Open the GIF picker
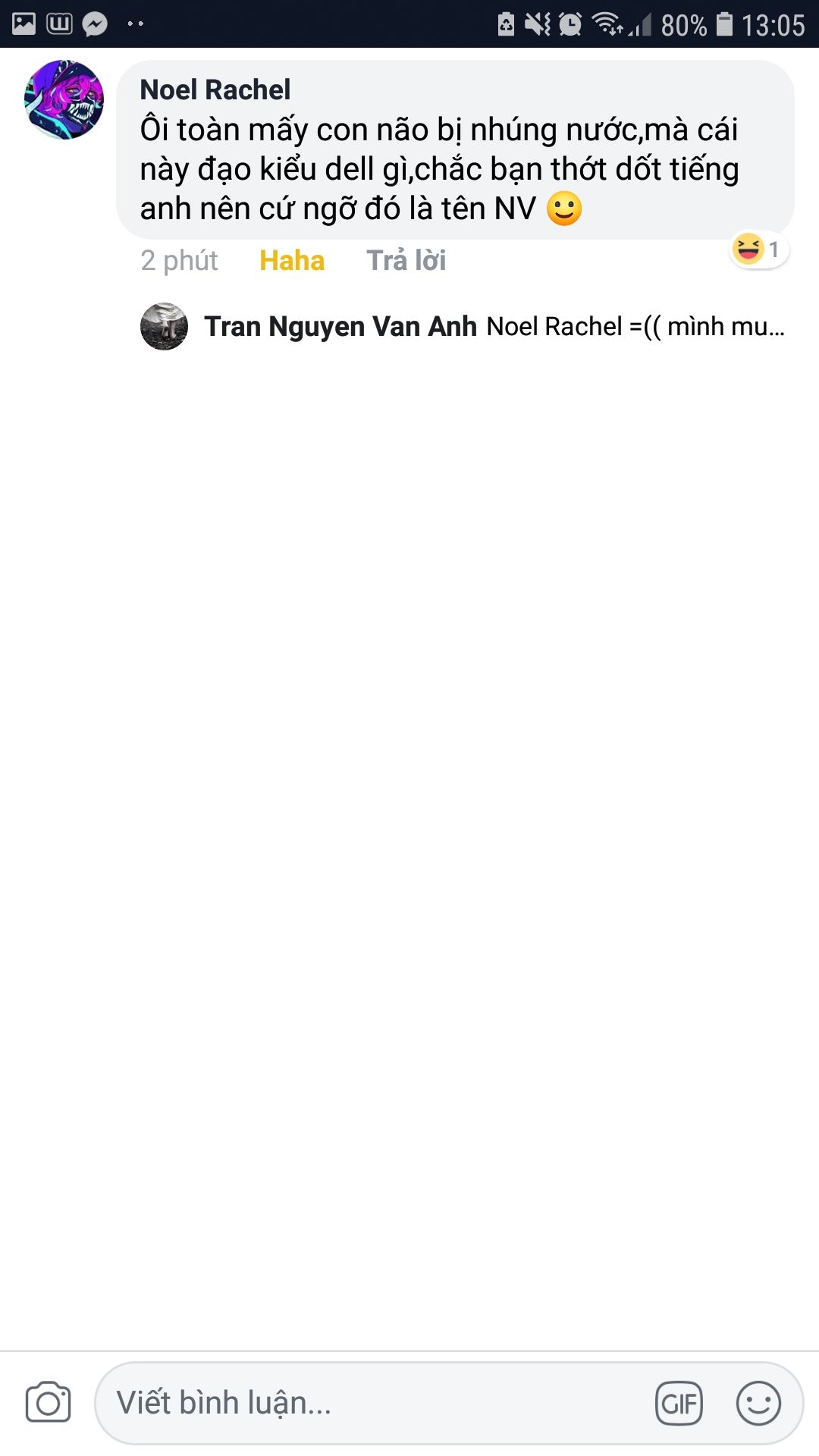Image resolution: width=819 pixels, height=1456 pixels. pos(679,1404)
